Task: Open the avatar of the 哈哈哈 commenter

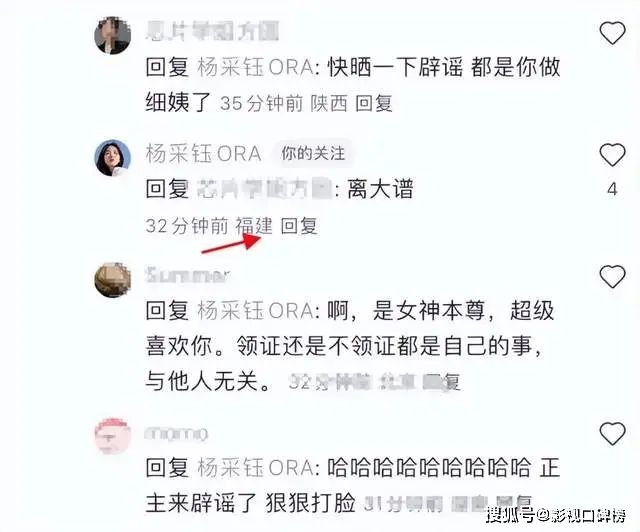Action: tap(113, 436)
